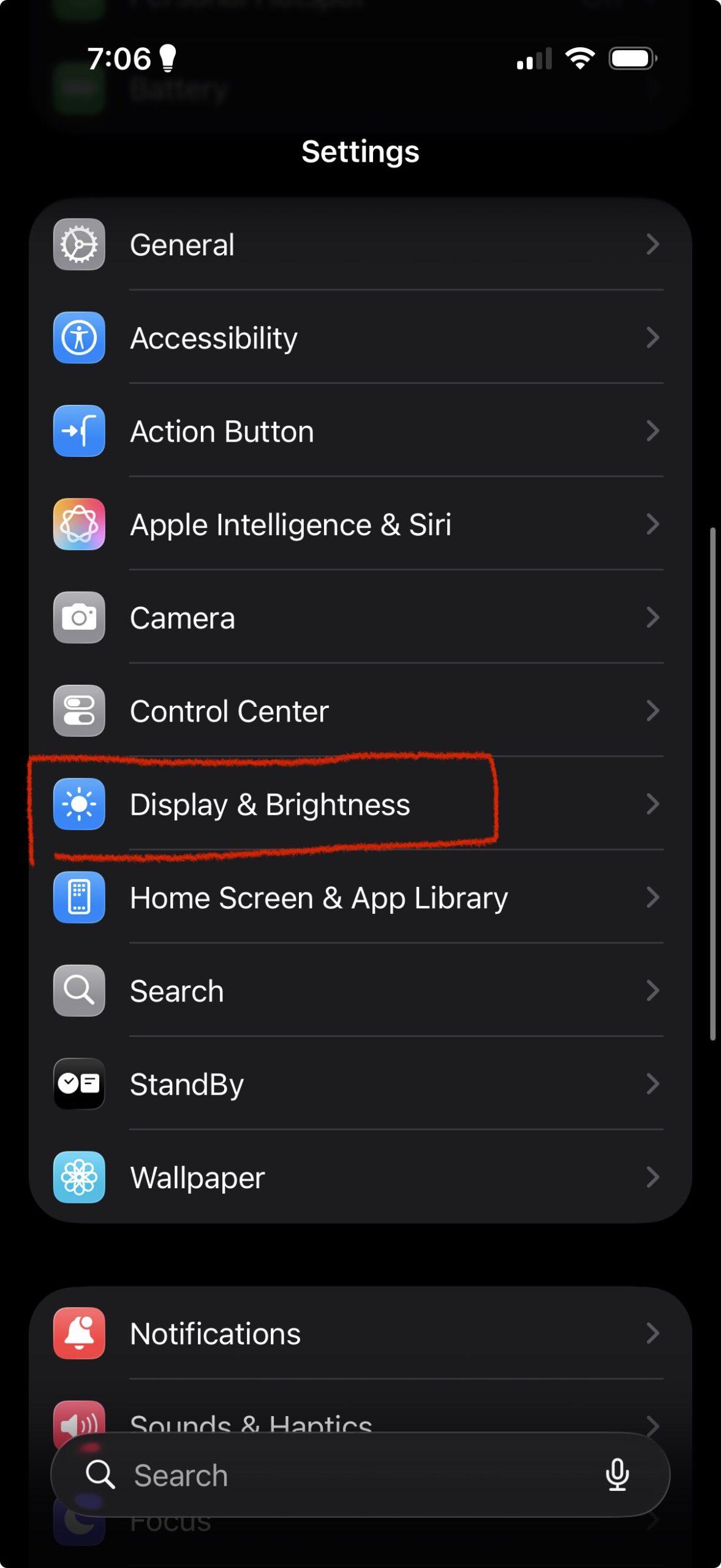Tap the chevron next to Wallpaper

pos(652,1177)
